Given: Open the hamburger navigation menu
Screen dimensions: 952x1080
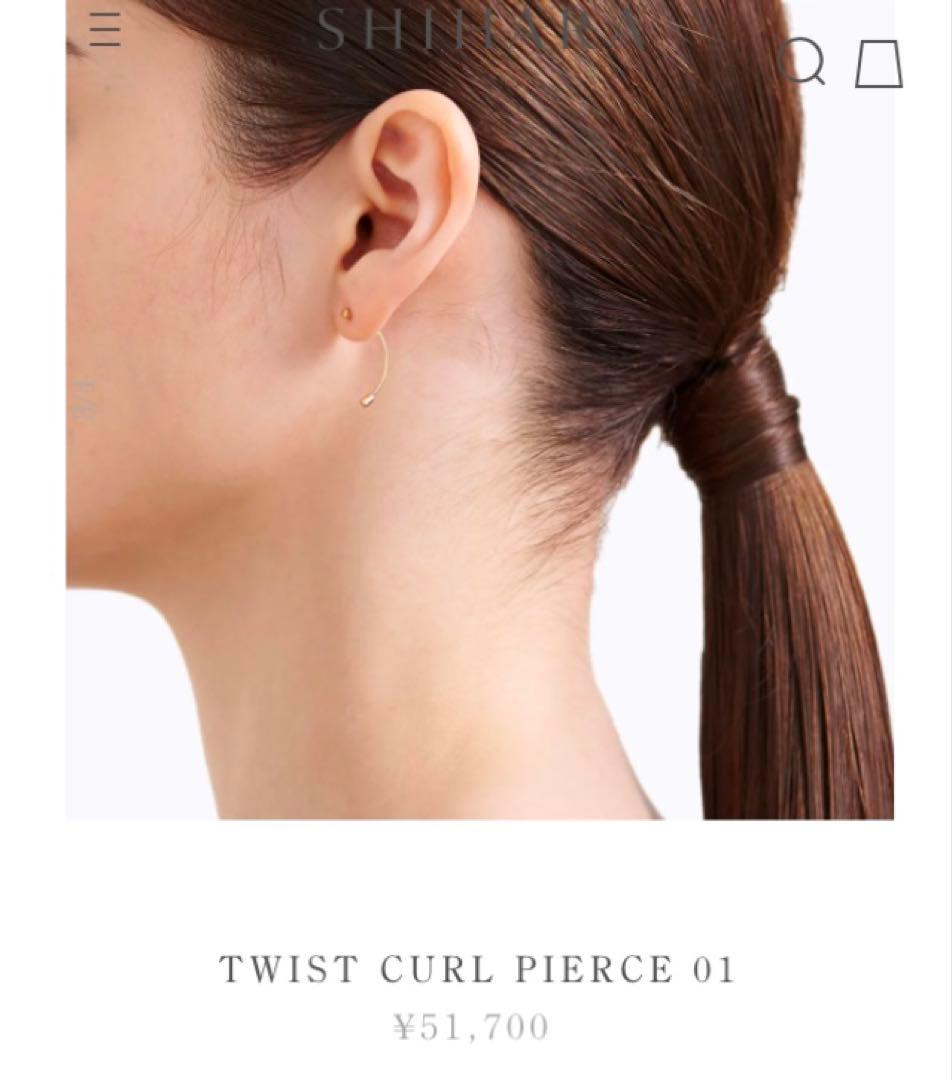Looking at the screenshot, I should [105, 30].
